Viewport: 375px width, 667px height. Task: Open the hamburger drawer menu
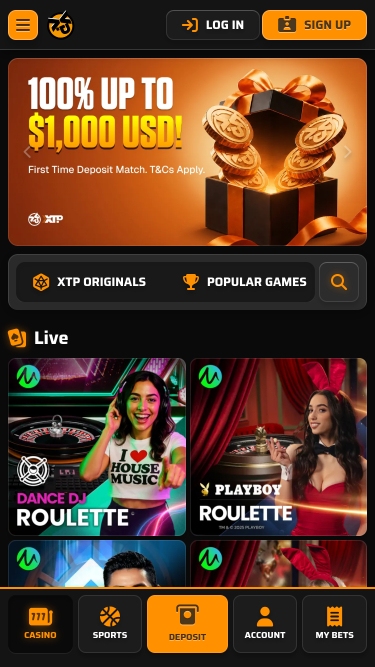pyautogui.click(x=23, y=25)
